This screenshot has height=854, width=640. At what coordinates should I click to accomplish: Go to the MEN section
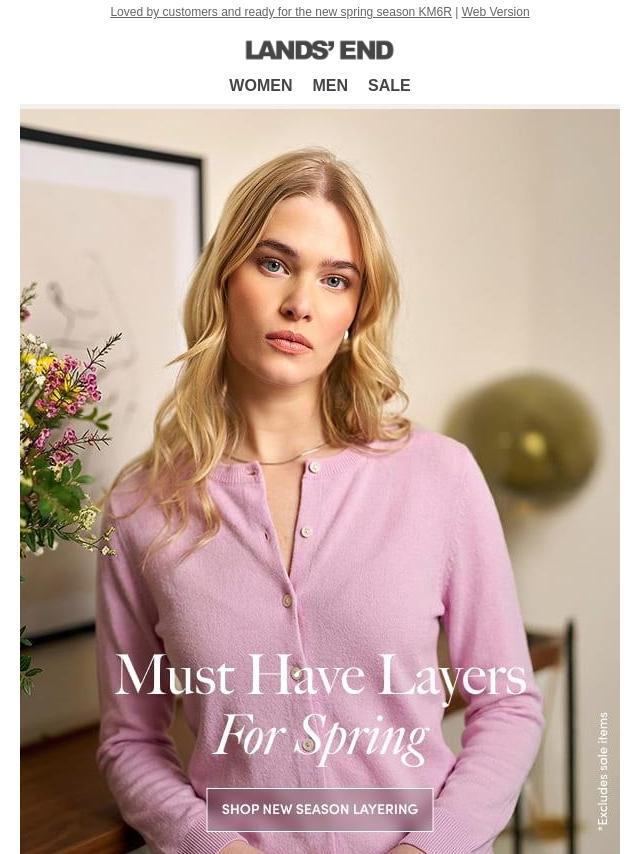pos(330,86)
